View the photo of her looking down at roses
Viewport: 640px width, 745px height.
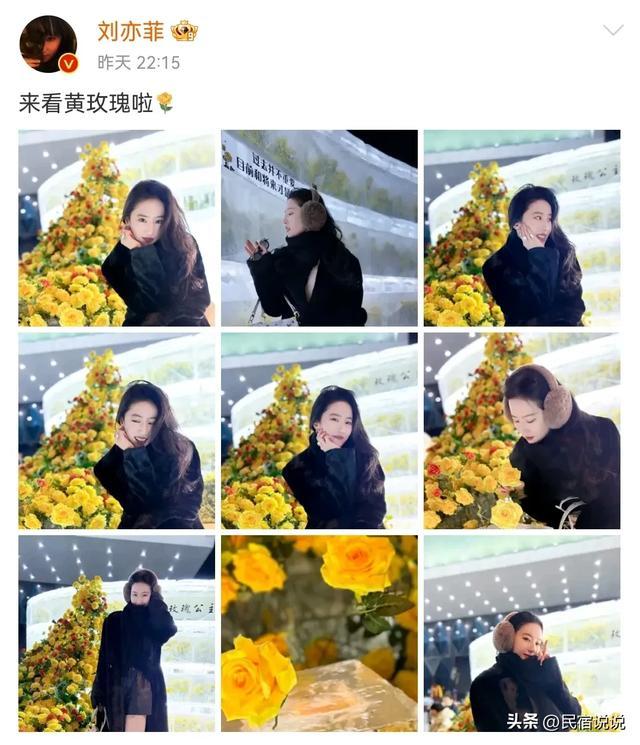point(521,430)
